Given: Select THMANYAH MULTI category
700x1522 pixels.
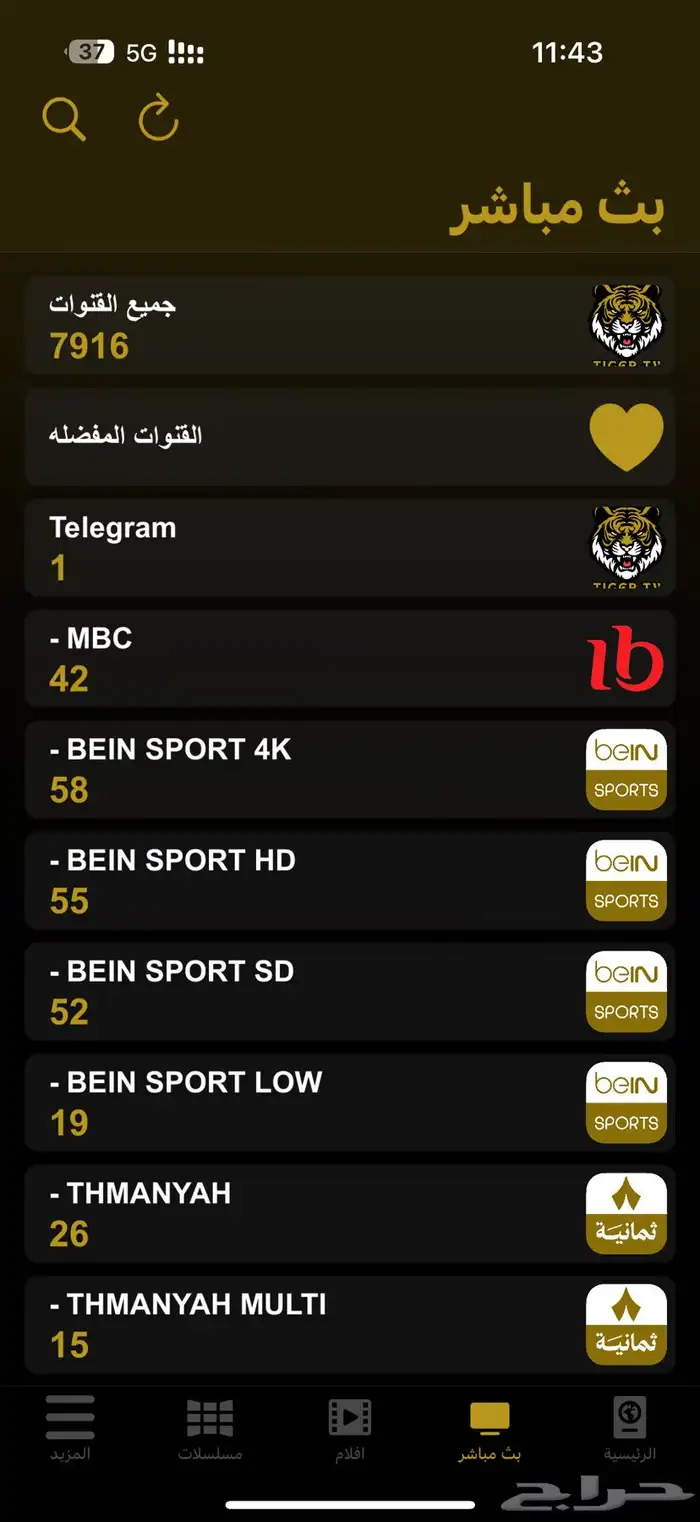Looking at the screenshot, I should [x=349, y=1325].
